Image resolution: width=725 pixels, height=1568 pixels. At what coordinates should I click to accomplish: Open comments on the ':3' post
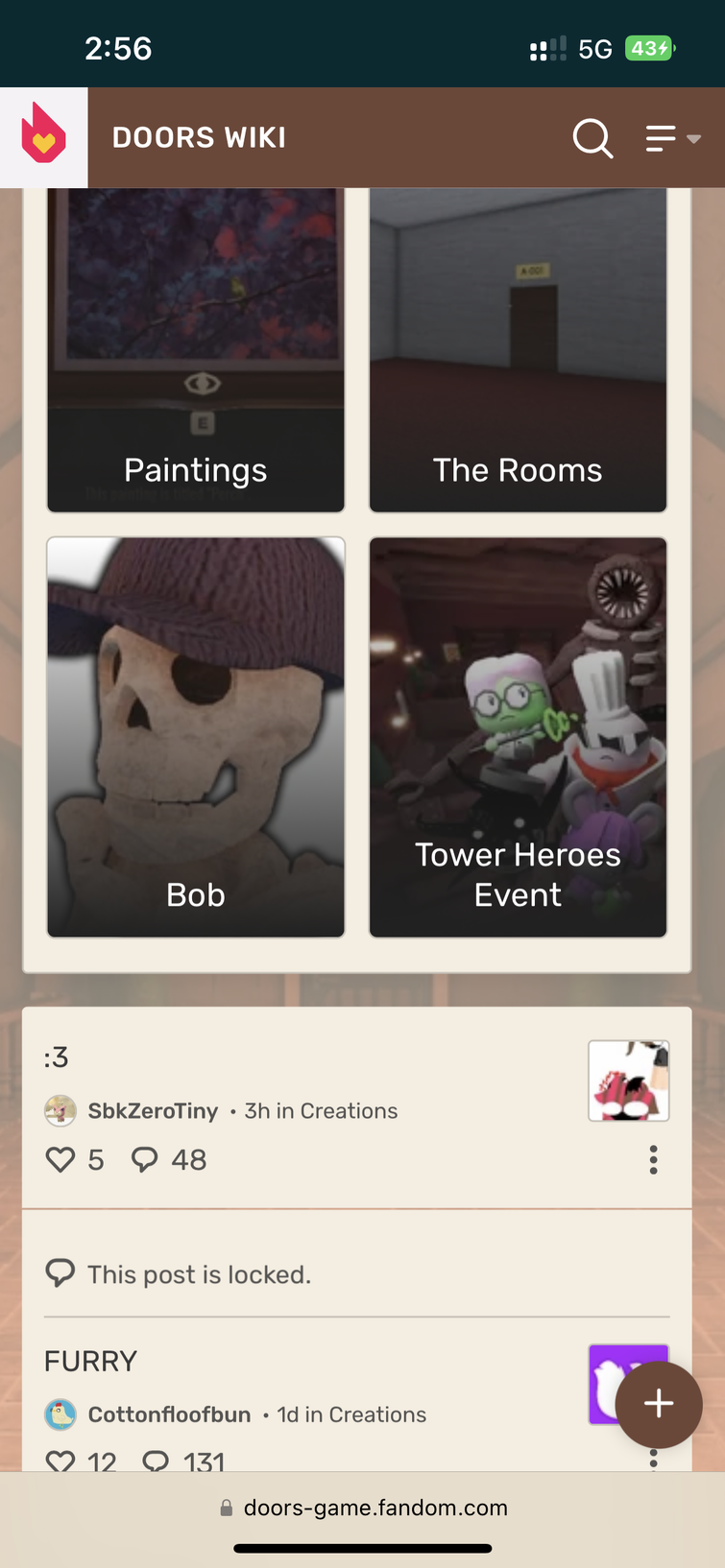tap(145, 1160)
